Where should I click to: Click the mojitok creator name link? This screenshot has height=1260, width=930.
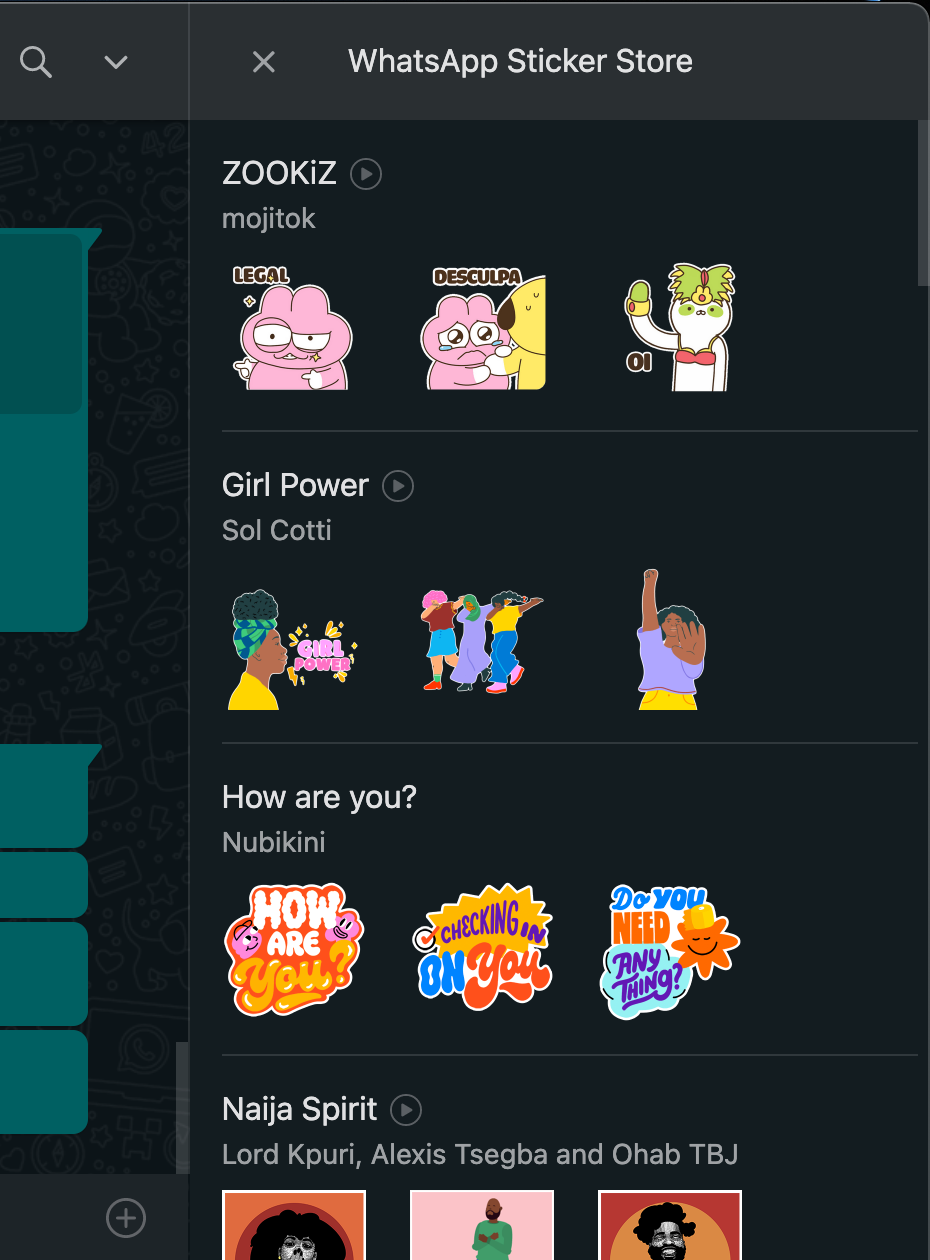[x=268, y=218]
